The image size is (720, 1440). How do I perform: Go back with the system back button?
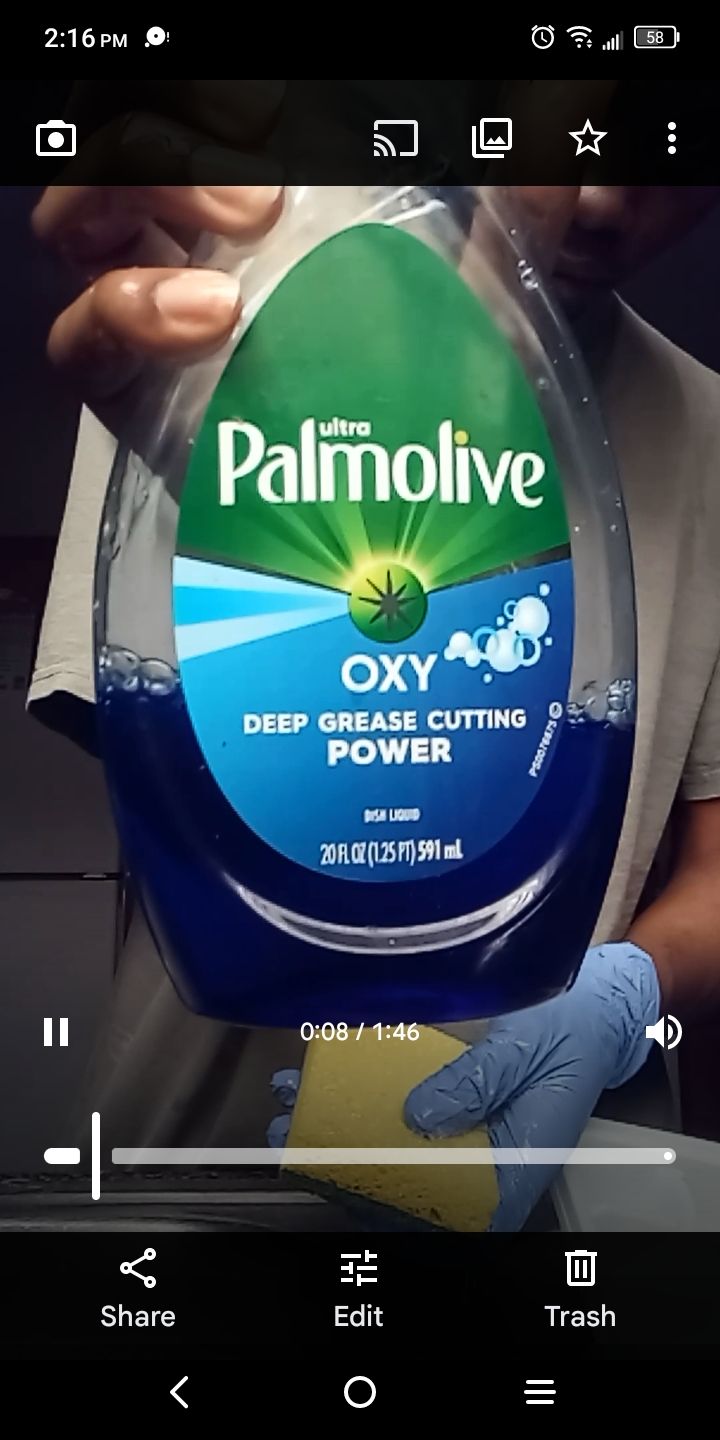[x=180, y=1391]
